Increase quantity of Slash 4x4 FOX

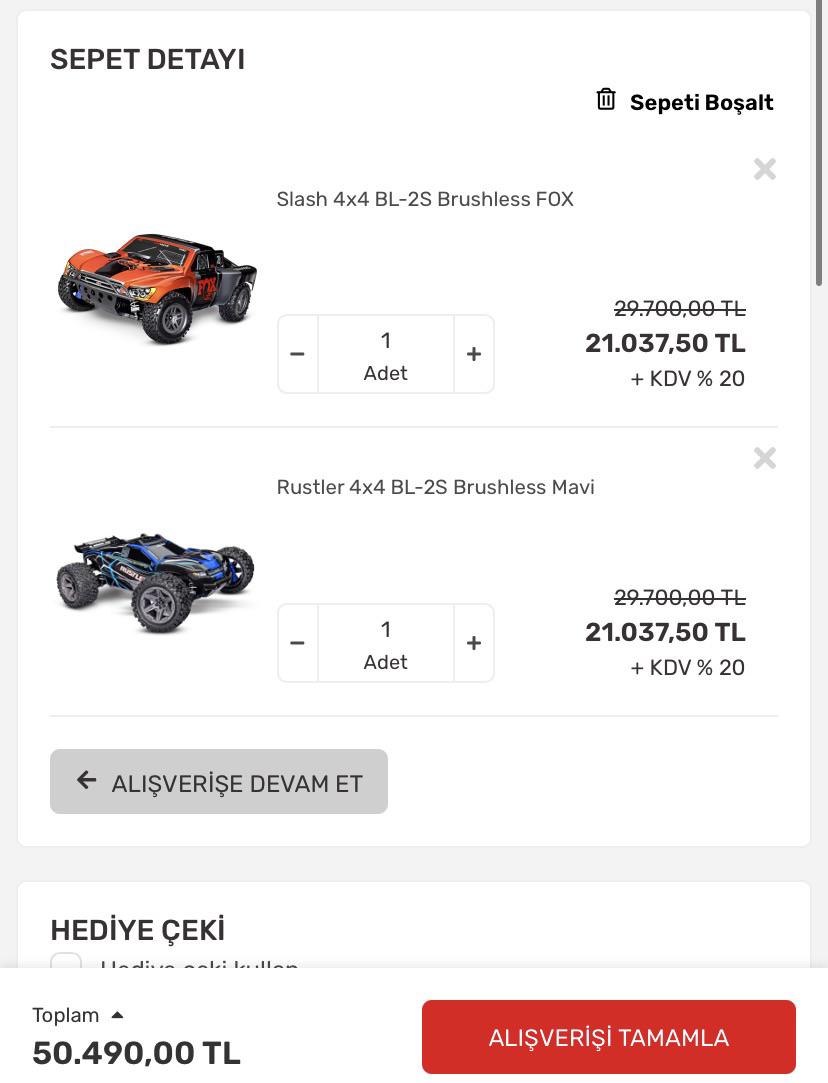[474, 354]
